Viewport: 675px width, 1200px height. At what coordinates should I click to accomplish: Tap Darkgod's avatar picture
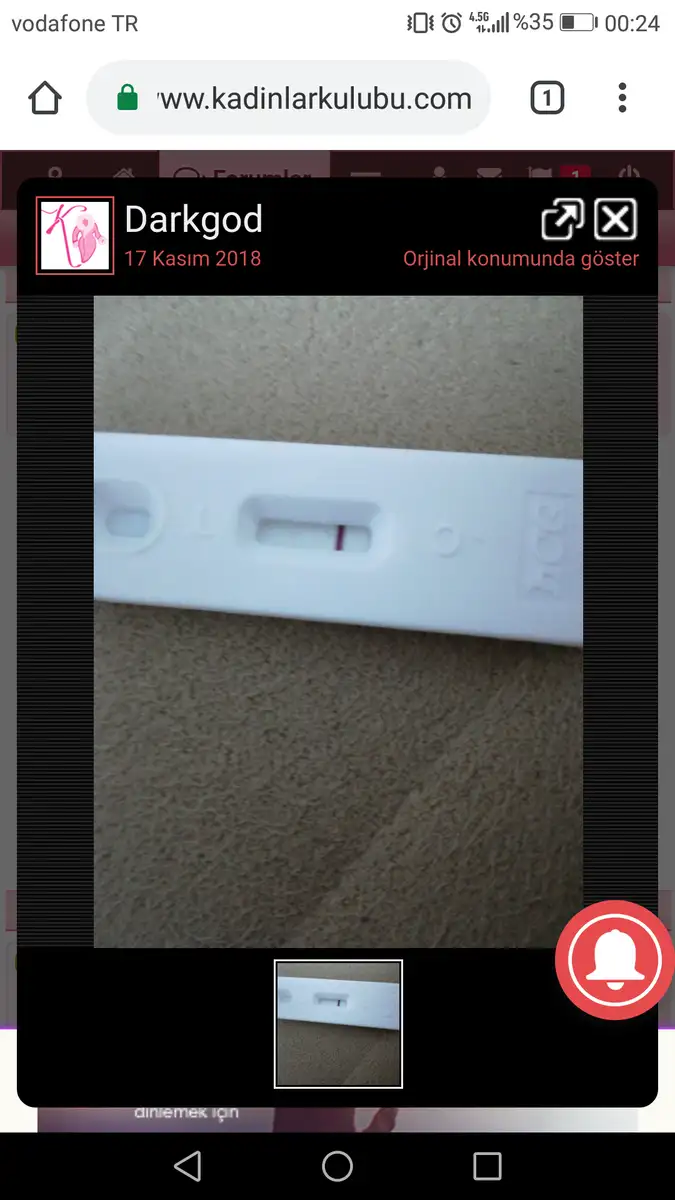(75, 235)
